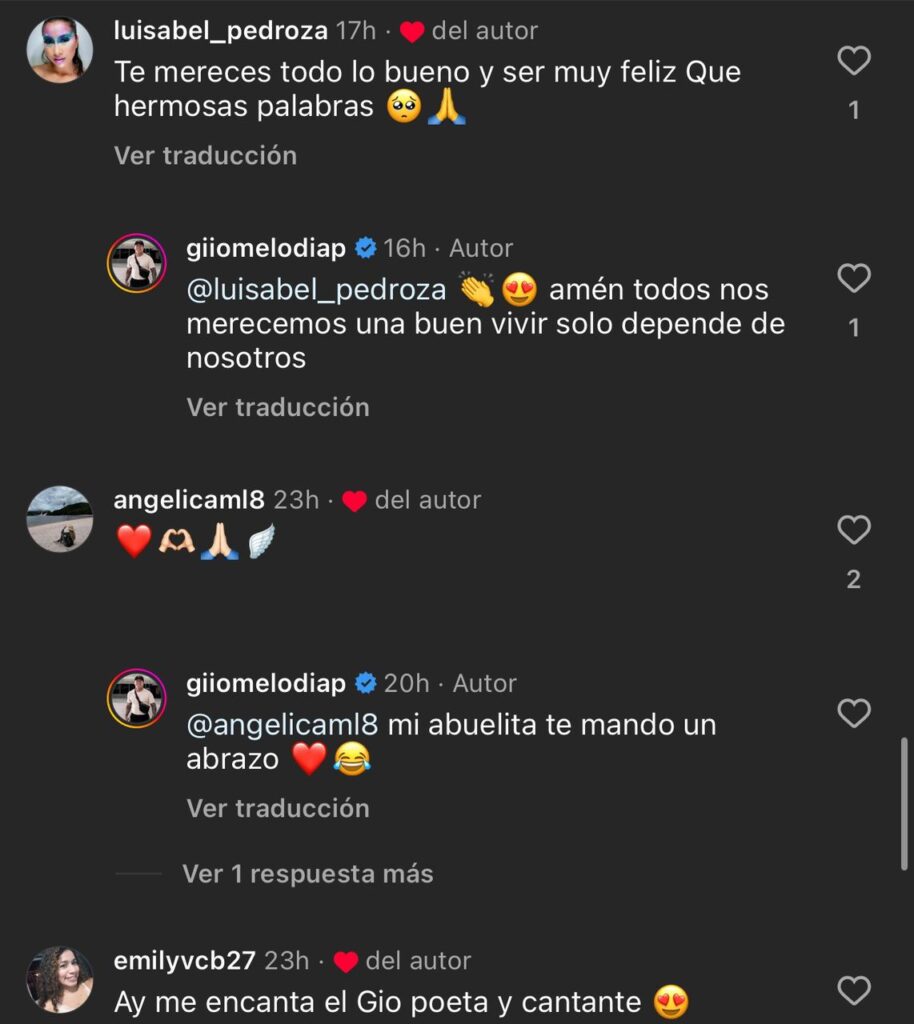Go to the luisabel_pedroza username

(x=221, y=31)
